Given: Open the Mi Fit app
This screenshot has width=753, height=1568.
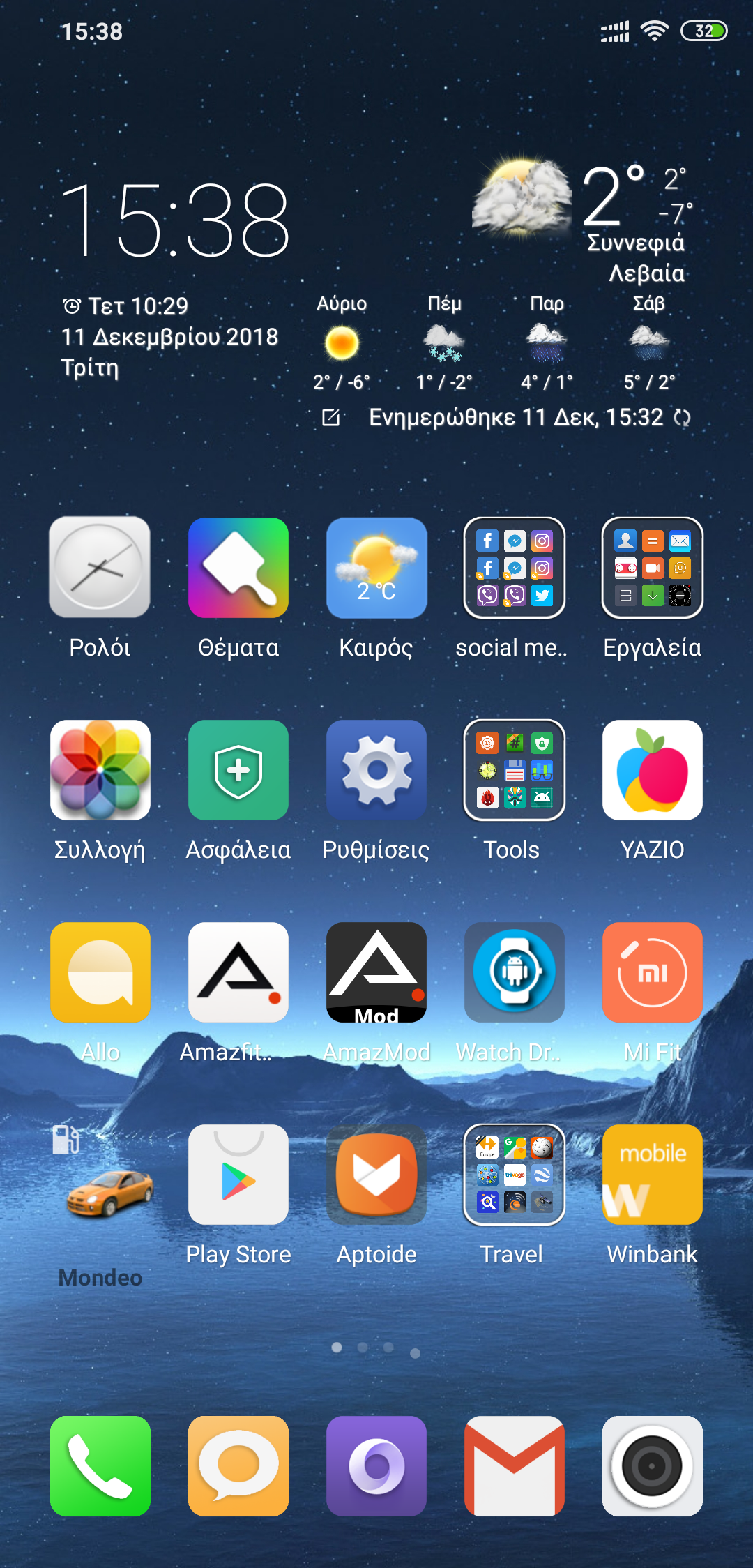Looking at the screenshot, I should pos(653,972).
